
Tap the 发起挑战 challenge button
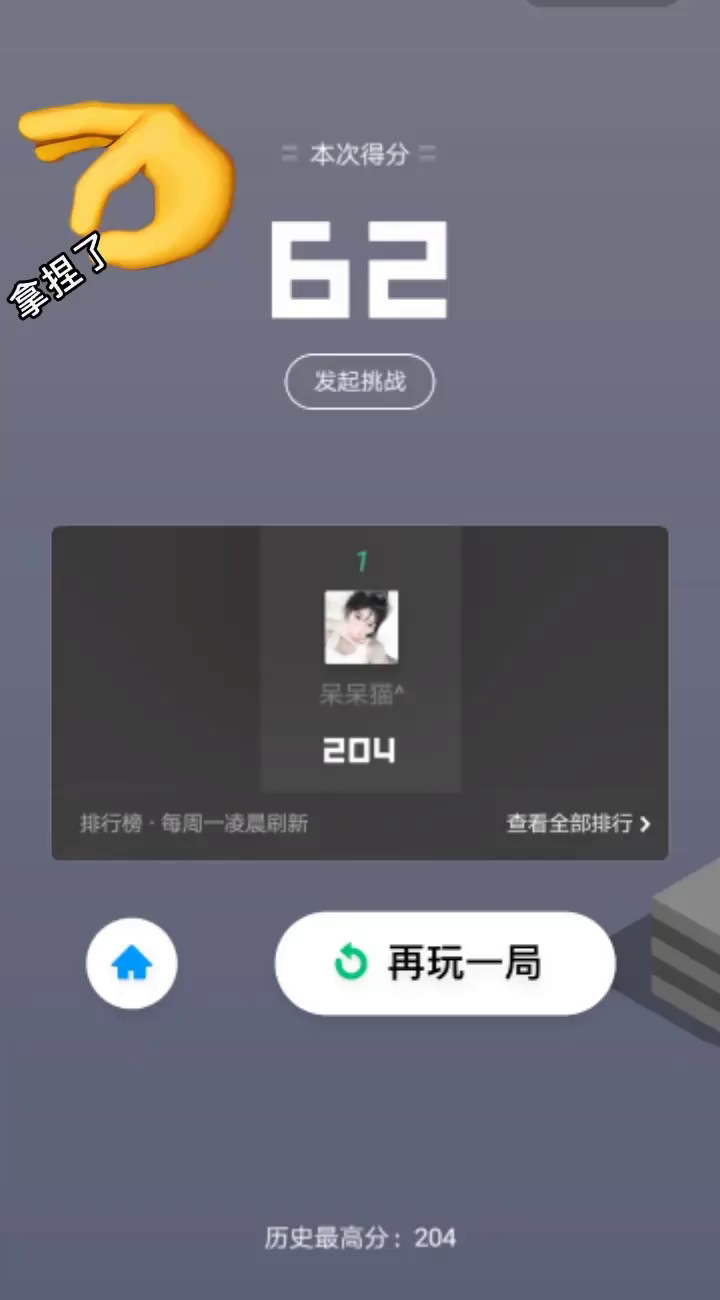pos(360,381)
